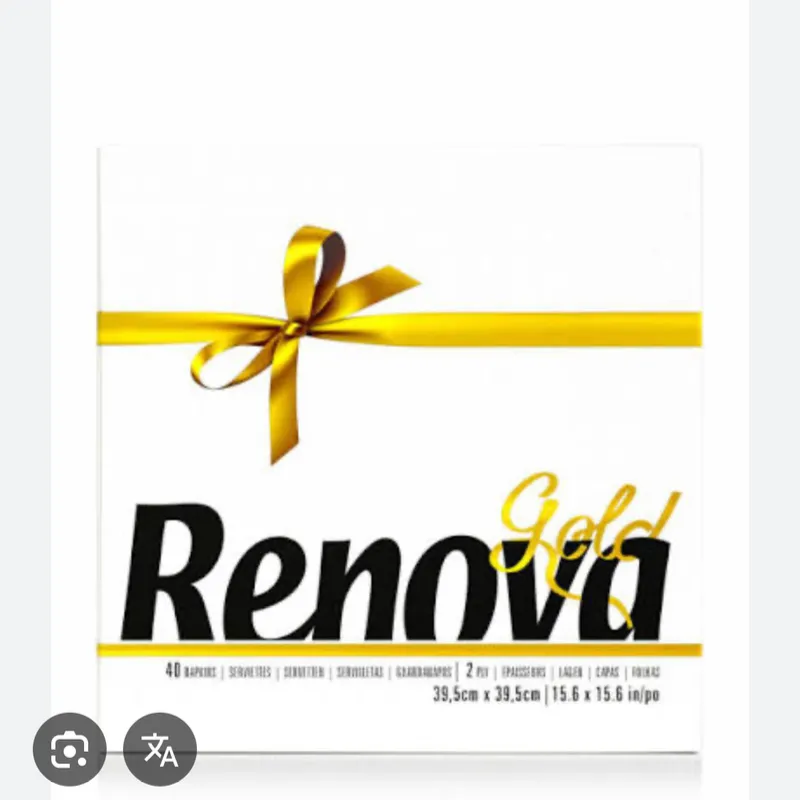Translate the text in this image
800x800 pixels.
click(x=160, y=749)
